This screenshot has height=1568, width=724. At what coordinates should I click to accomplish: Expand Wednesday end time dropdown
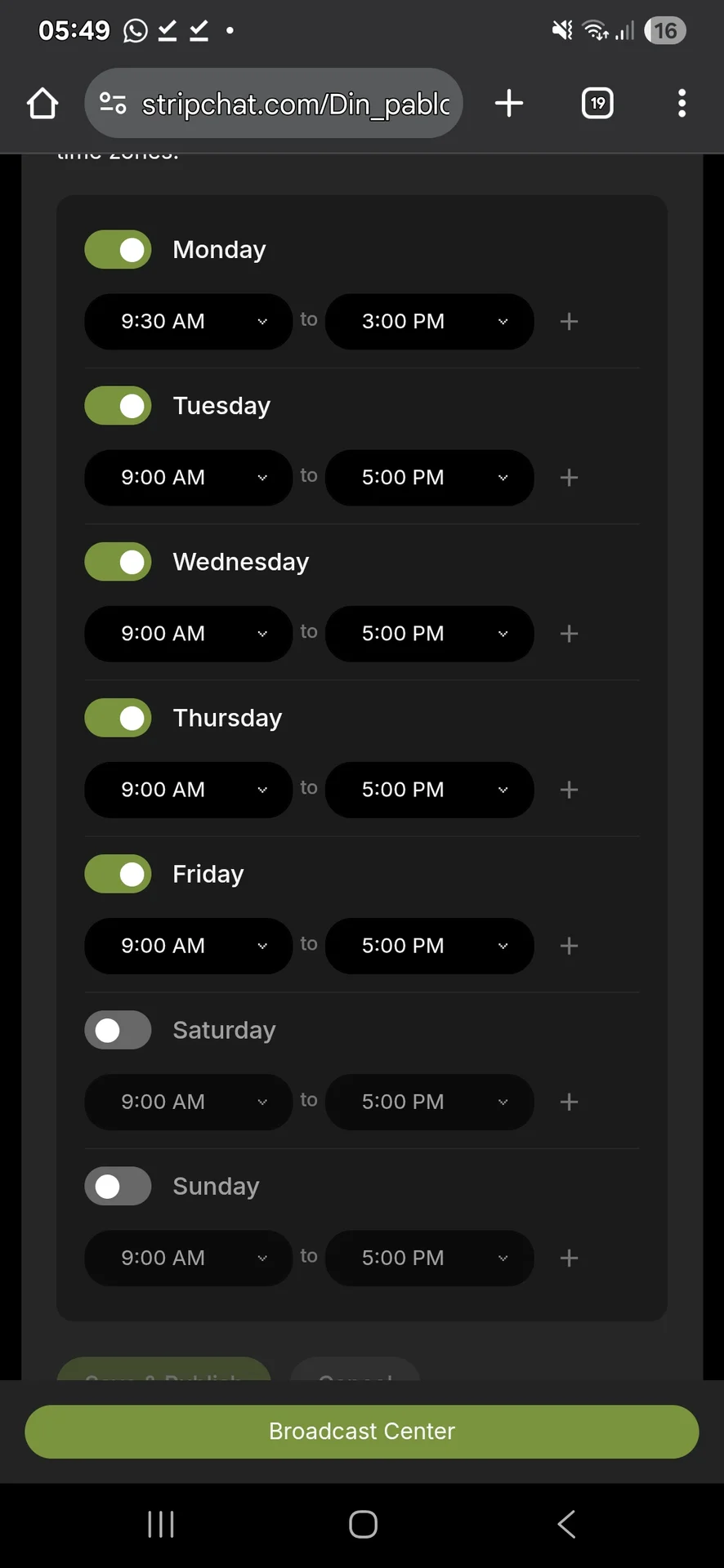[429, 634]
